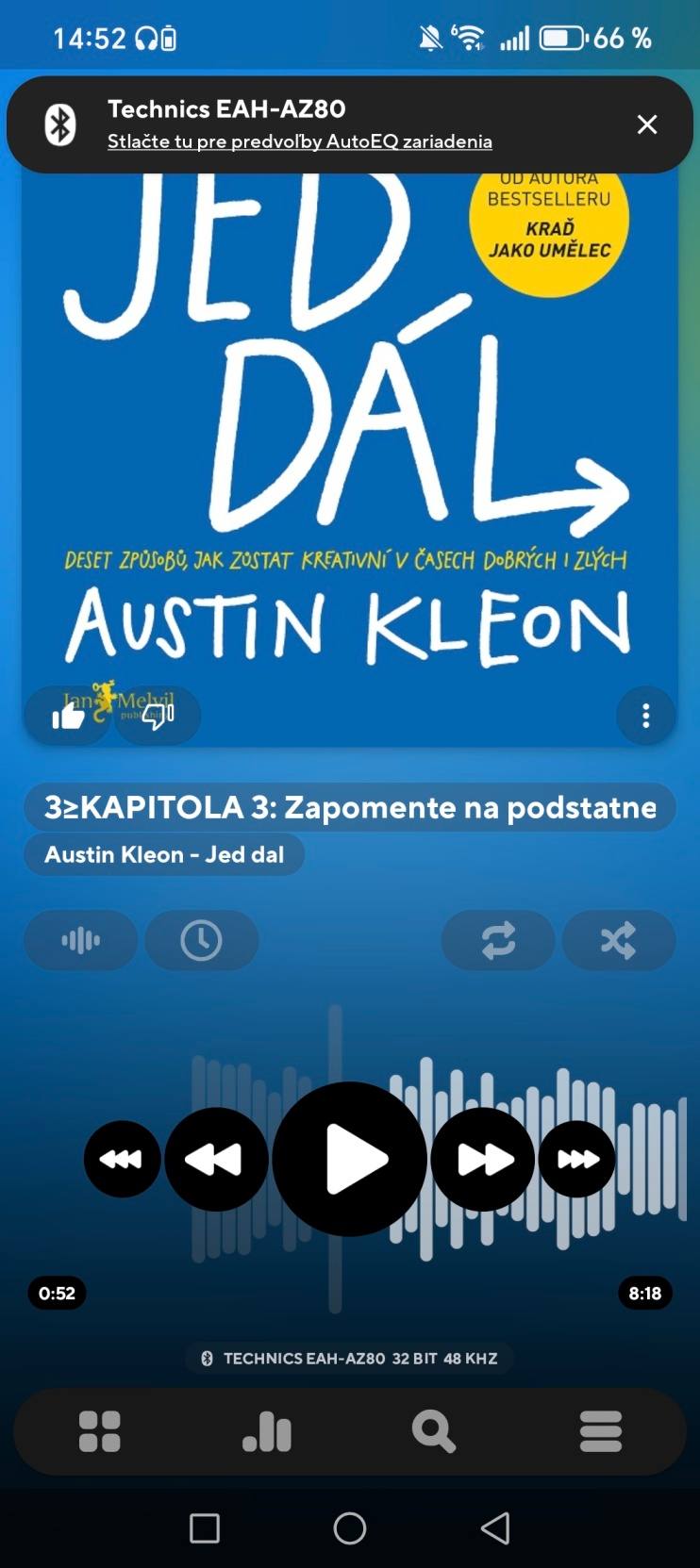Open the visualization waveform button
The image size is (700, 1568).
click(80, 940)
